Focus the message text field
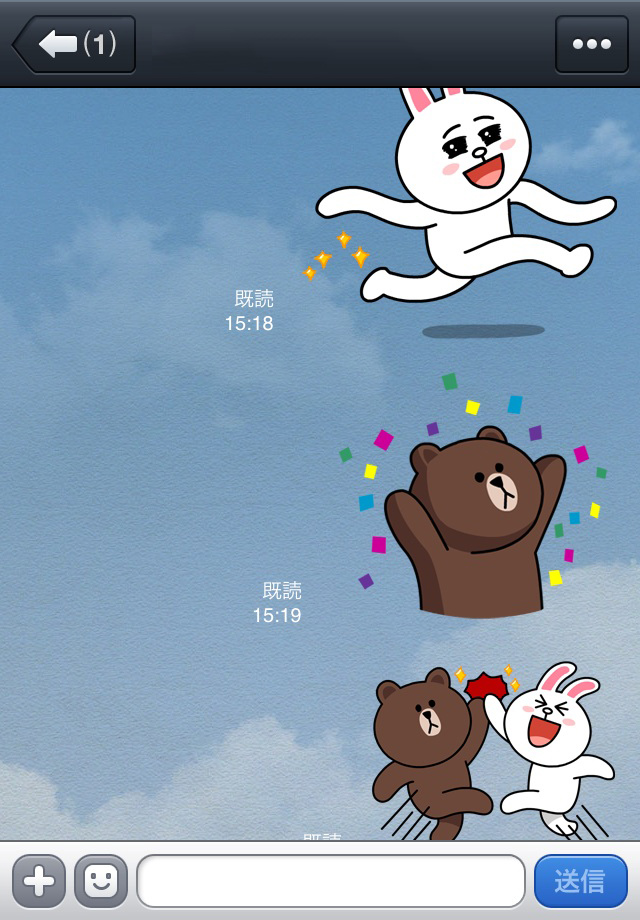640x920 pixels. tap(331, 881)
